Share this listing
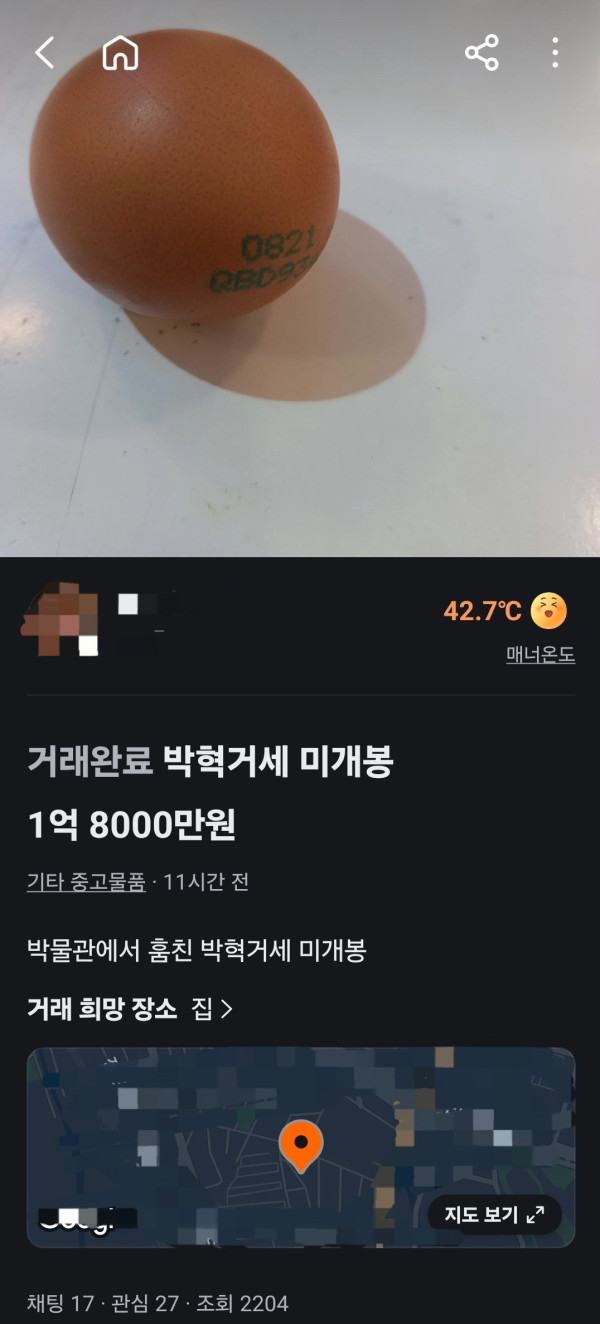The height and width of the screenshot is (1324, 600). pyautogui.click(x=481, y=53)
